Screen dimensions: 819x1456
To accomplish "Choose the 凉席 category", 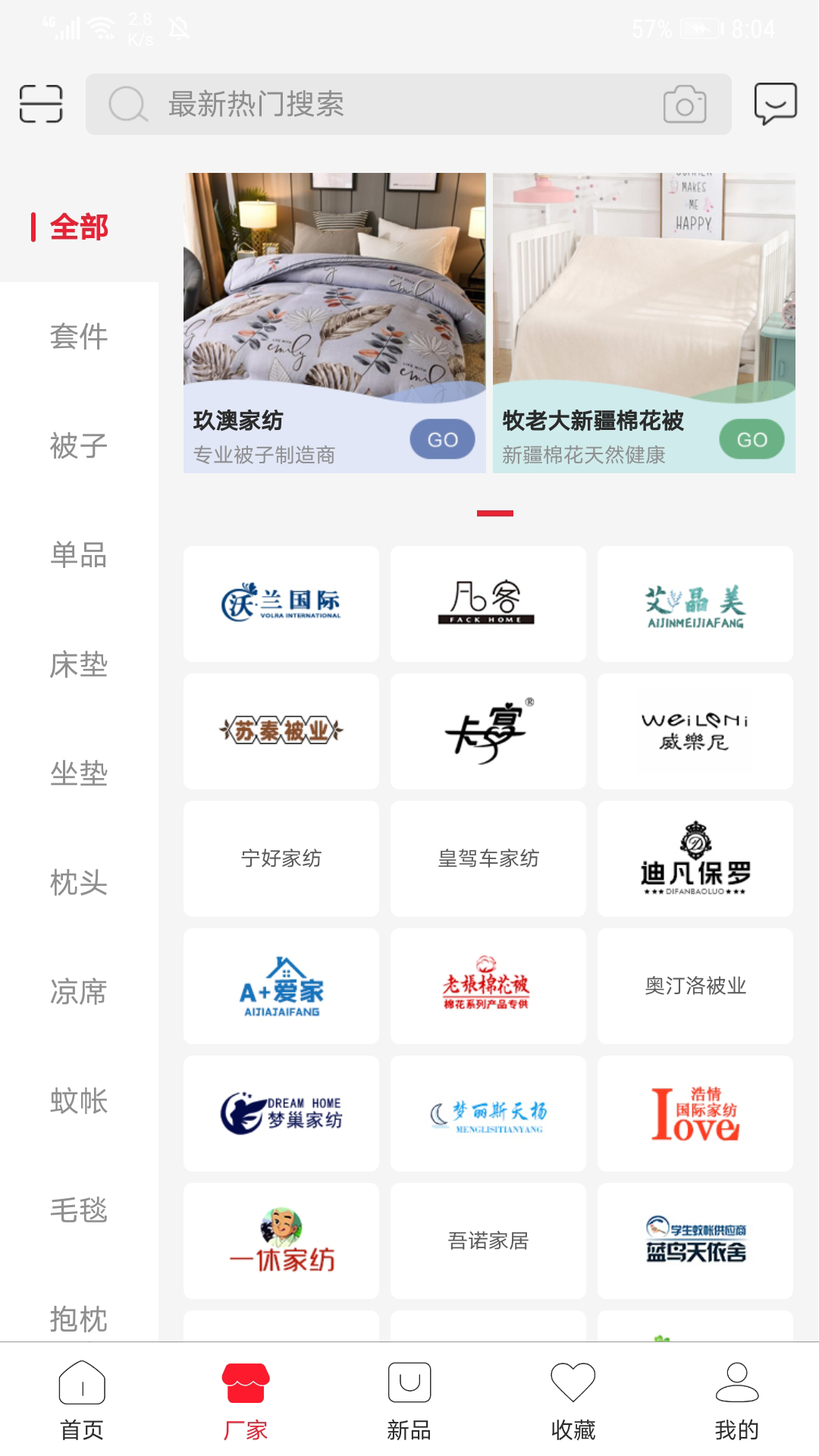I will pyautogui.click(x=79, y=992).
